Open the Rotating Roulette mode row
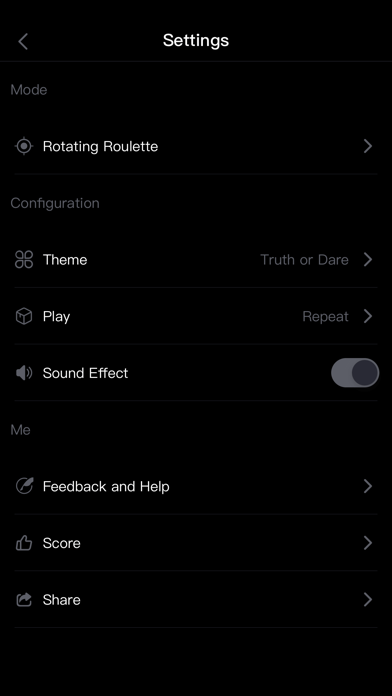392x696 pixels. [x=196, y=146]
